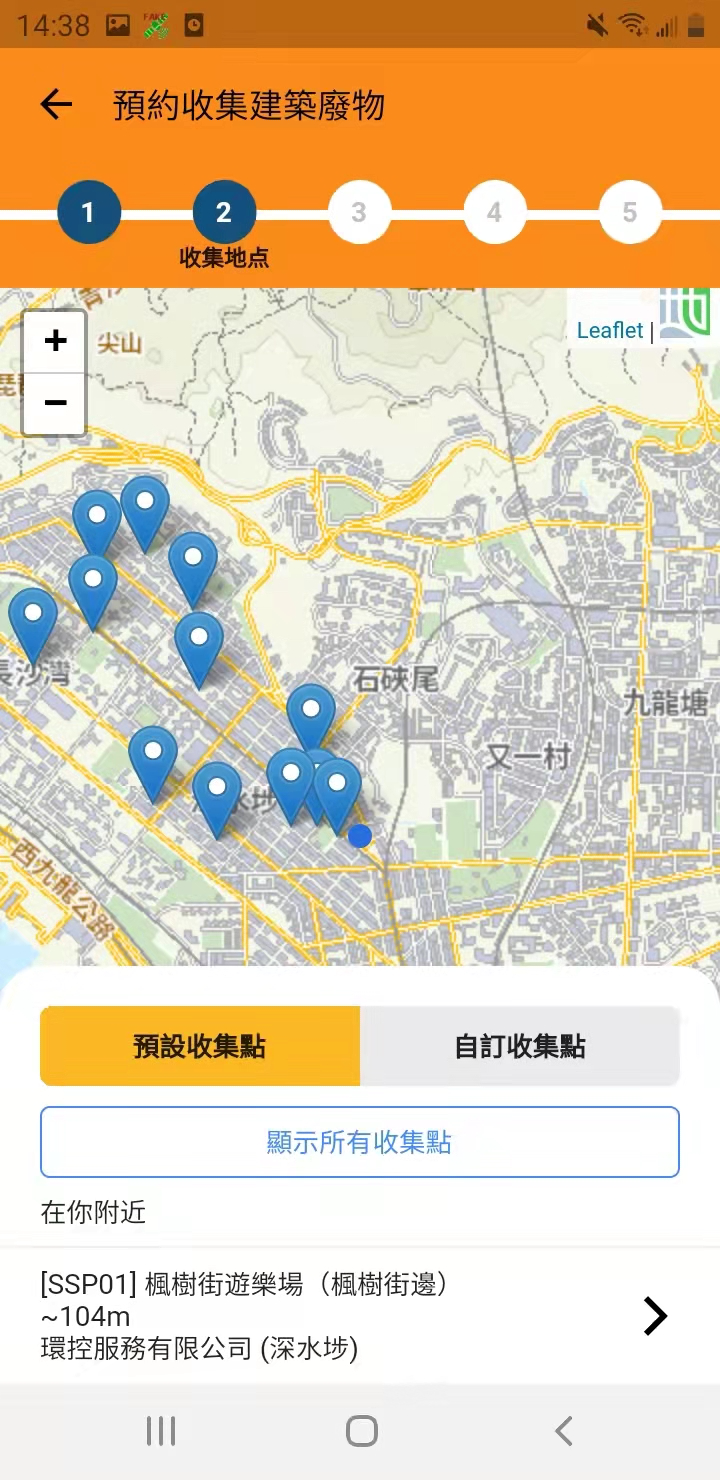The width and height of the screenshot is (720, 1480).
Task: Zoom out on the map
Action: (55, 403)
